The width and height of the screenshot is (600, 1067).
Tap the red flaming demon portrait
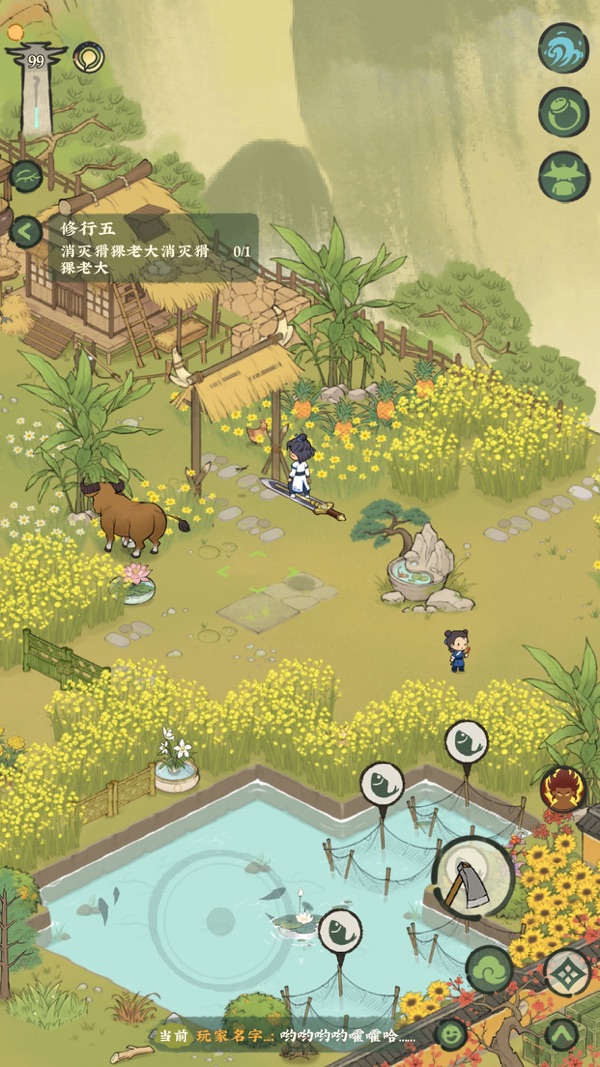[563, 788]
